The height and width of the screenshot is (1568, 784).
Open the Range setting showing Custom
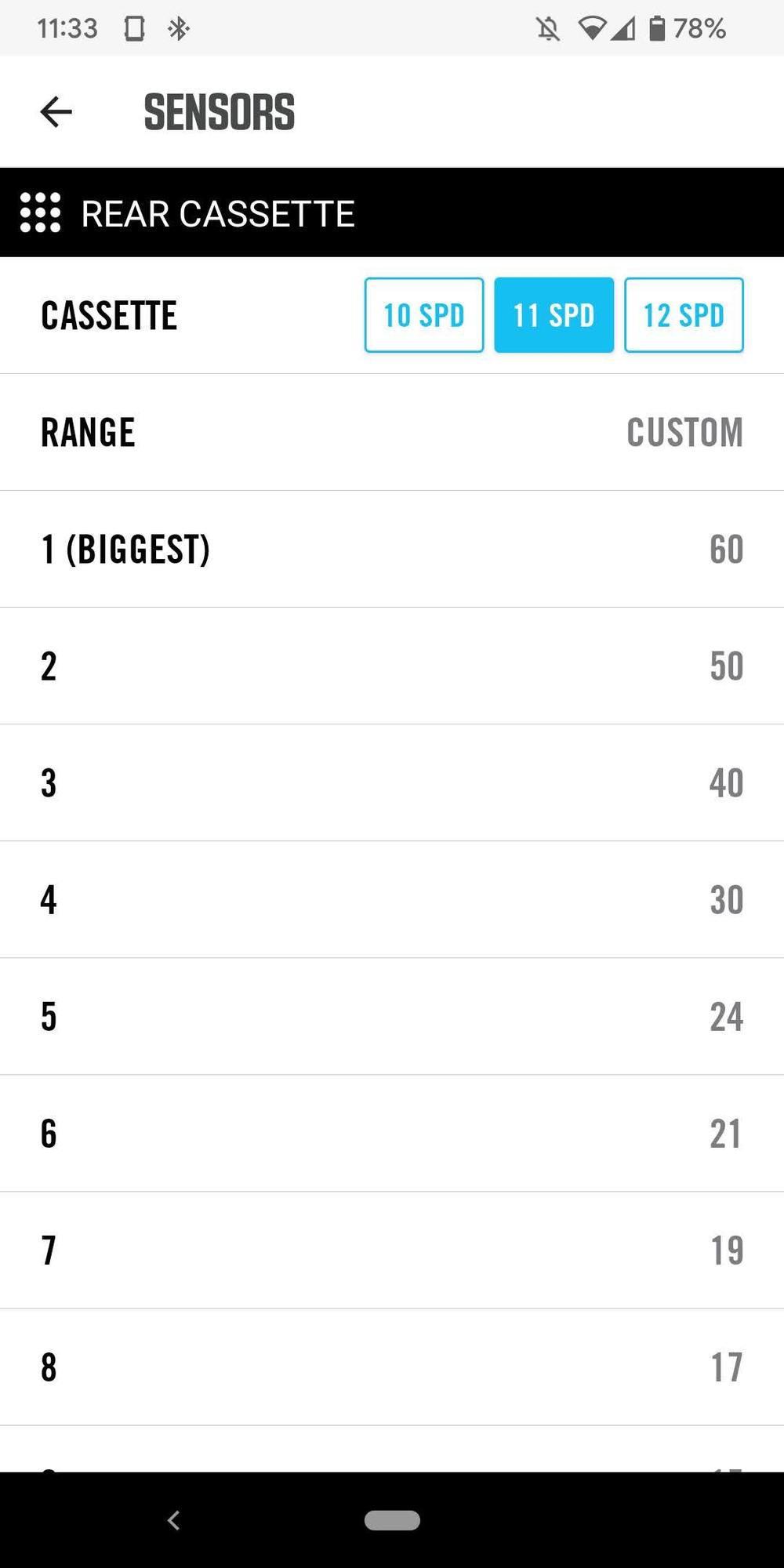point(392,433)
